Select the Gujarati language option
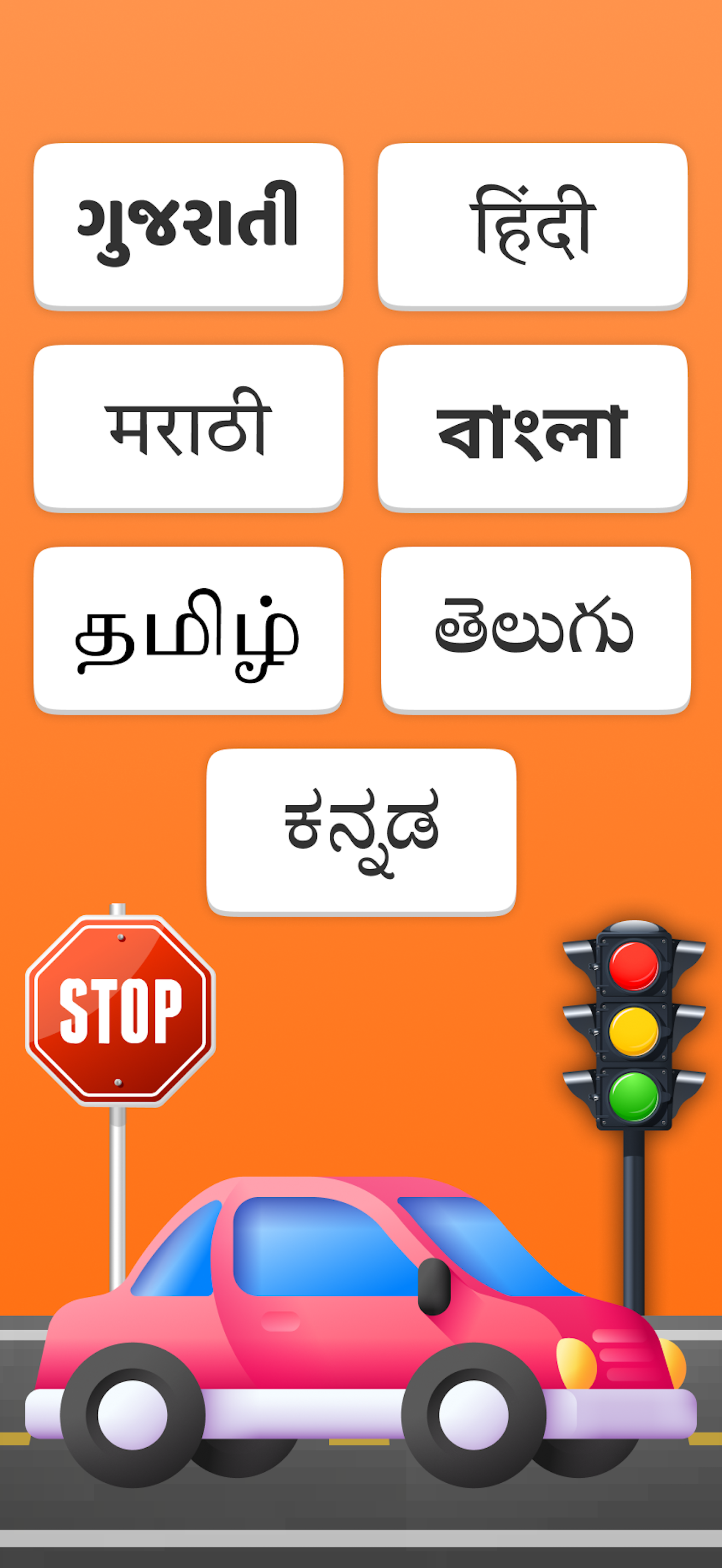The height and width of the screenshot is (1568, 722). pos(189,222)
